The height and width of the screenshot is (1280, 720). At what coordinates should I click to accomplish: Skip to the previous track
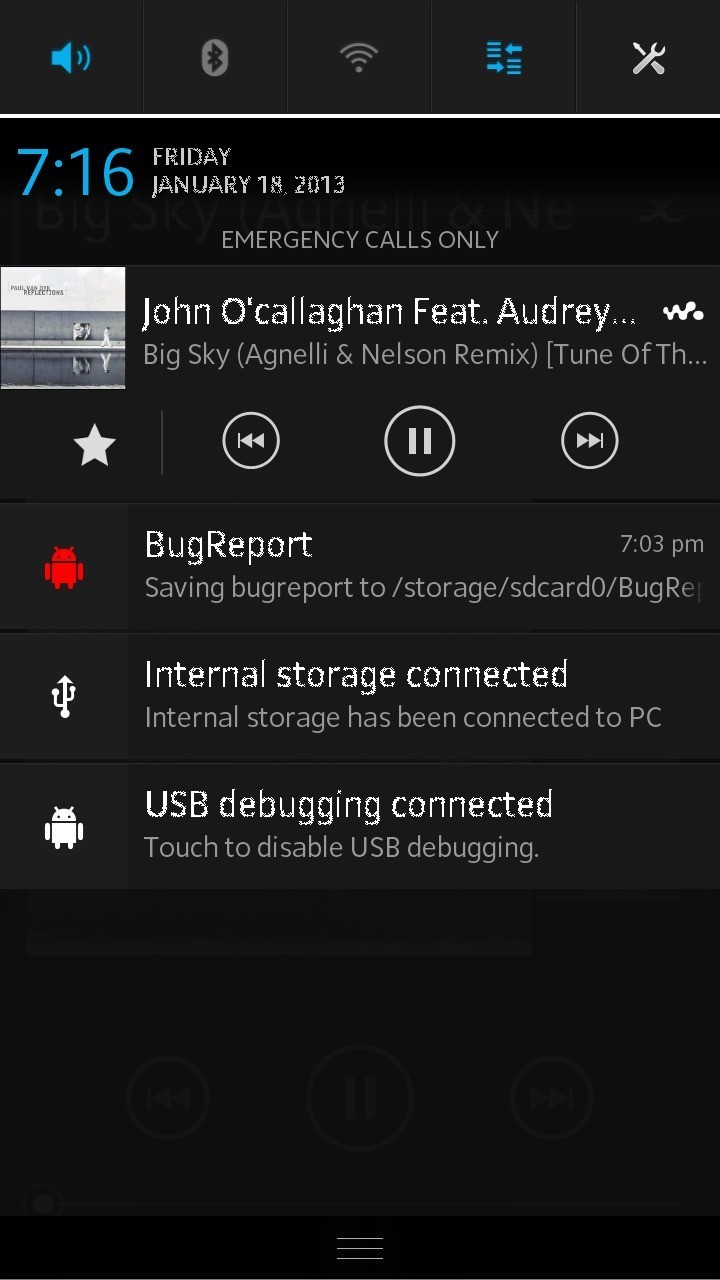[251, 441]
